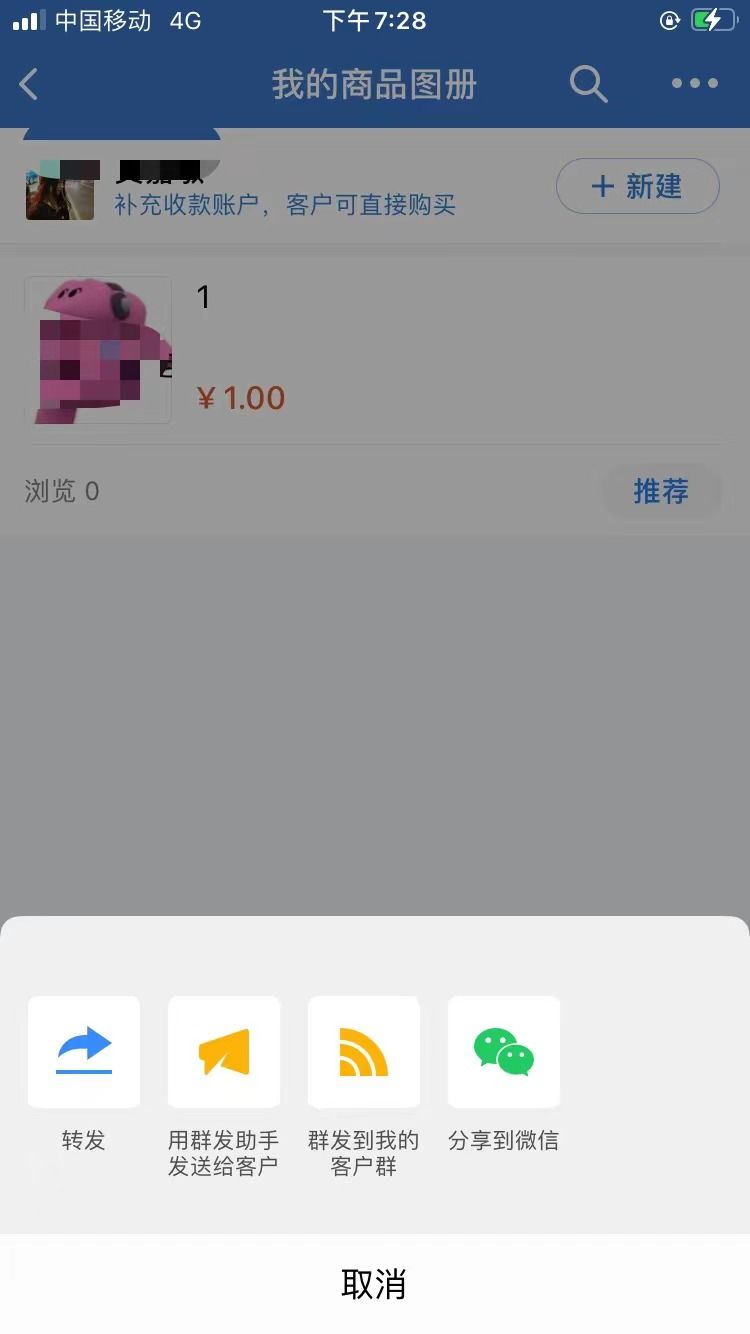Dismiss the share sheet with 取消
The width and height of the screenshot is (750, 1334).
[x=374, y=1284]
